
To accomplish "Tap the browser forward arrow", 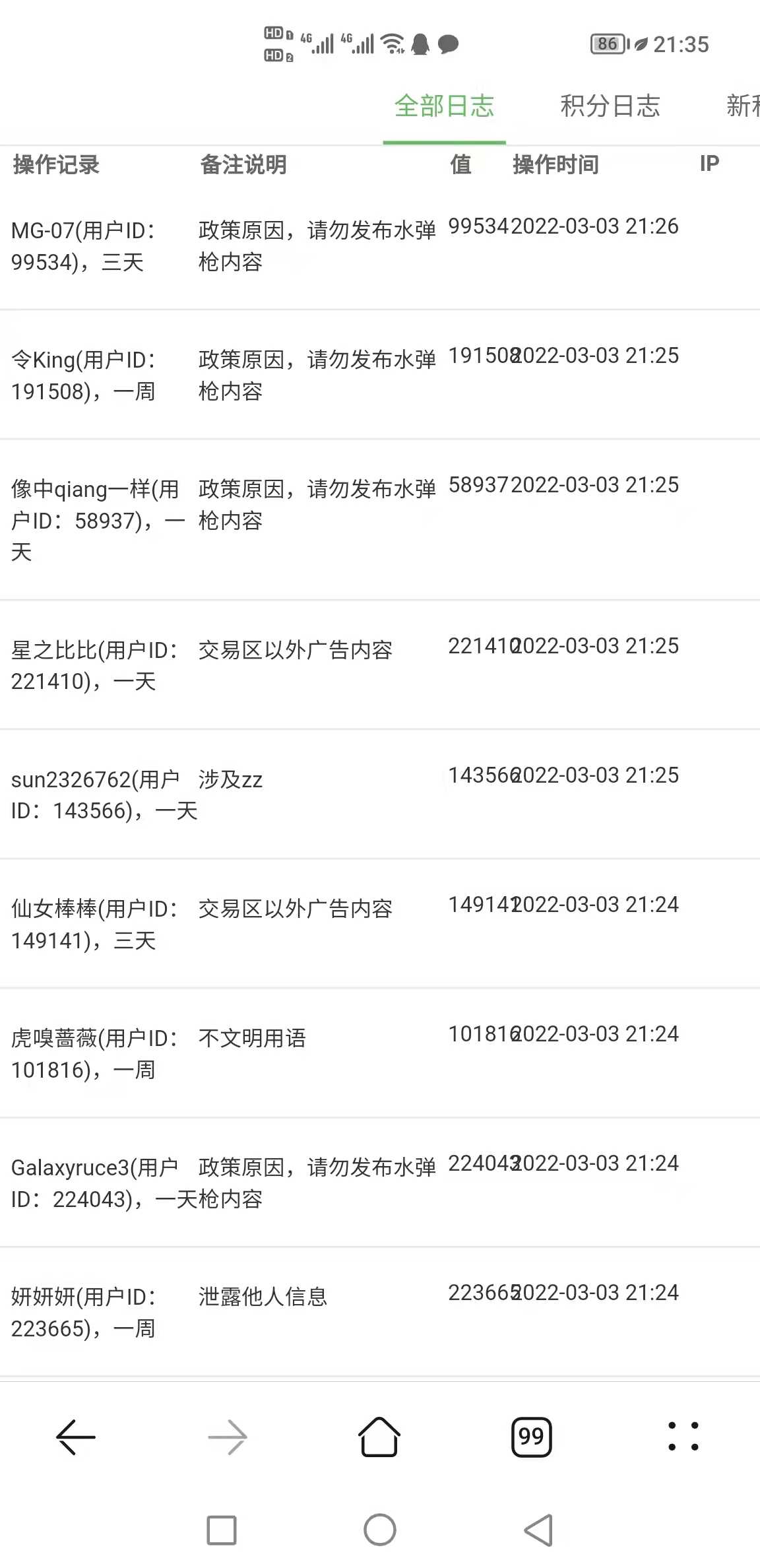I will (228, 1437).
